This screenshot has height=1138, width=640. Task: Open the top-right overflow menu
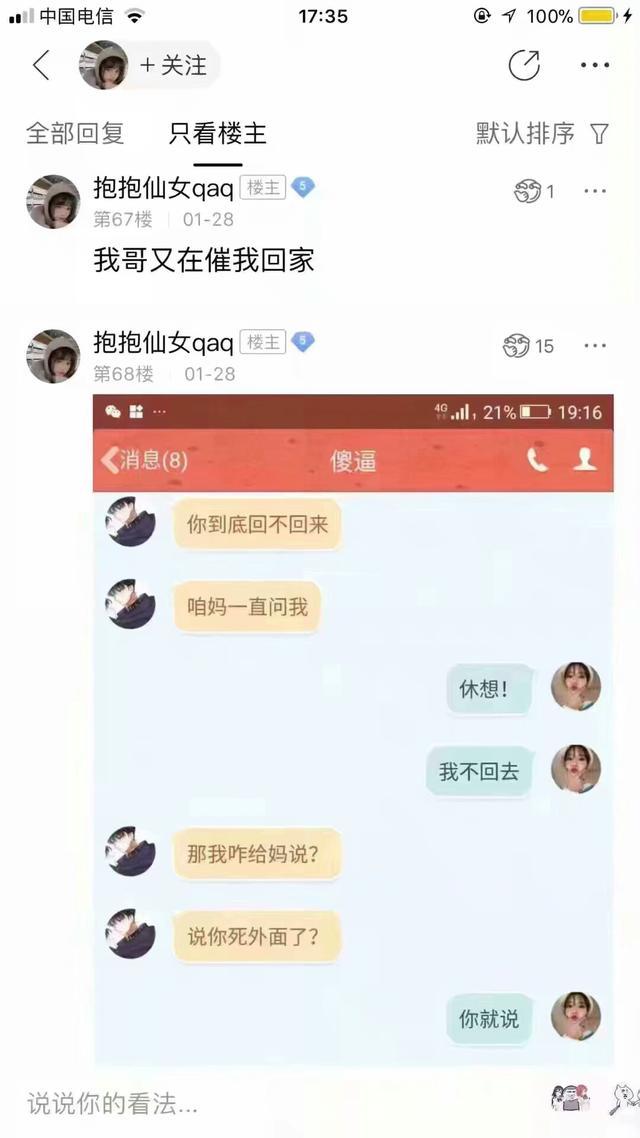(595, 66)
